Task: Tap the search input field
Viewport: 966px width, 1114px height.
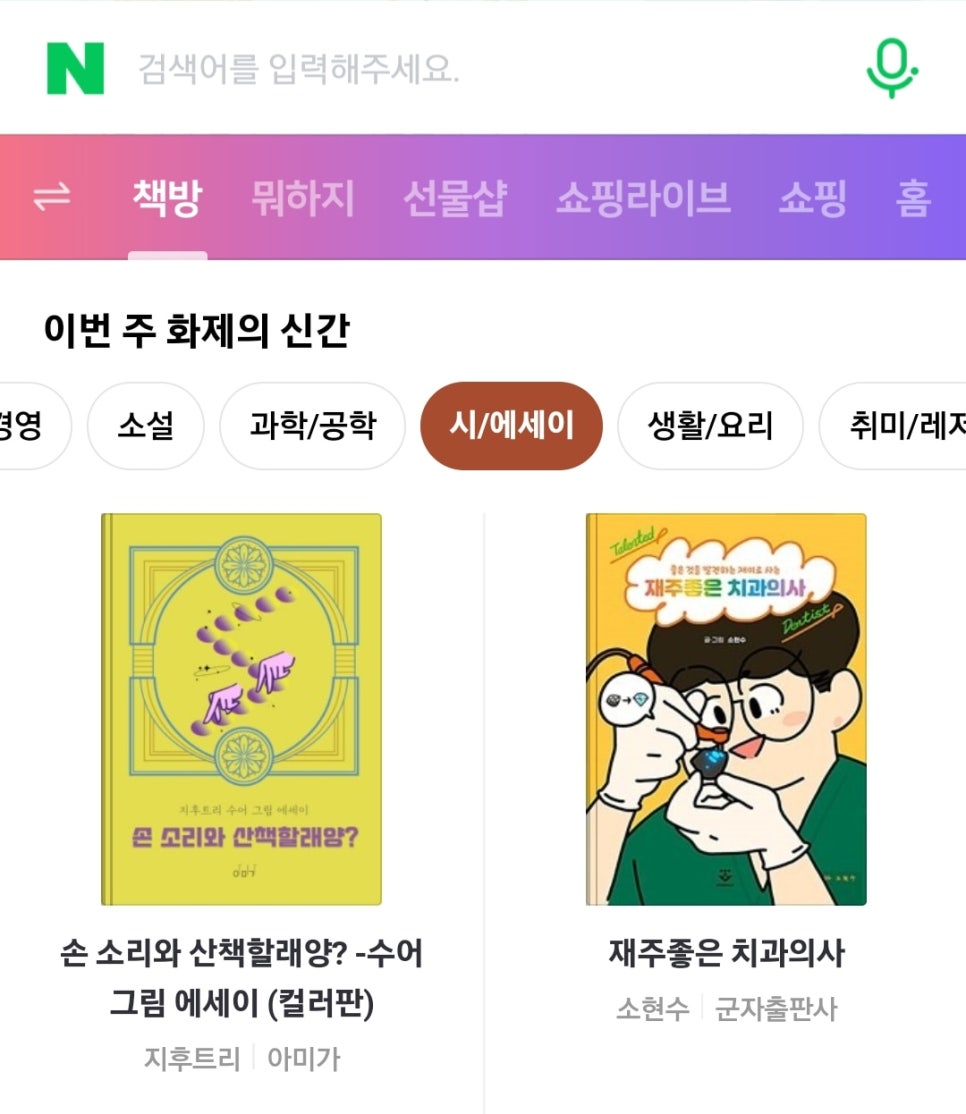Action: pyautogui.click(x=400, y=68)
